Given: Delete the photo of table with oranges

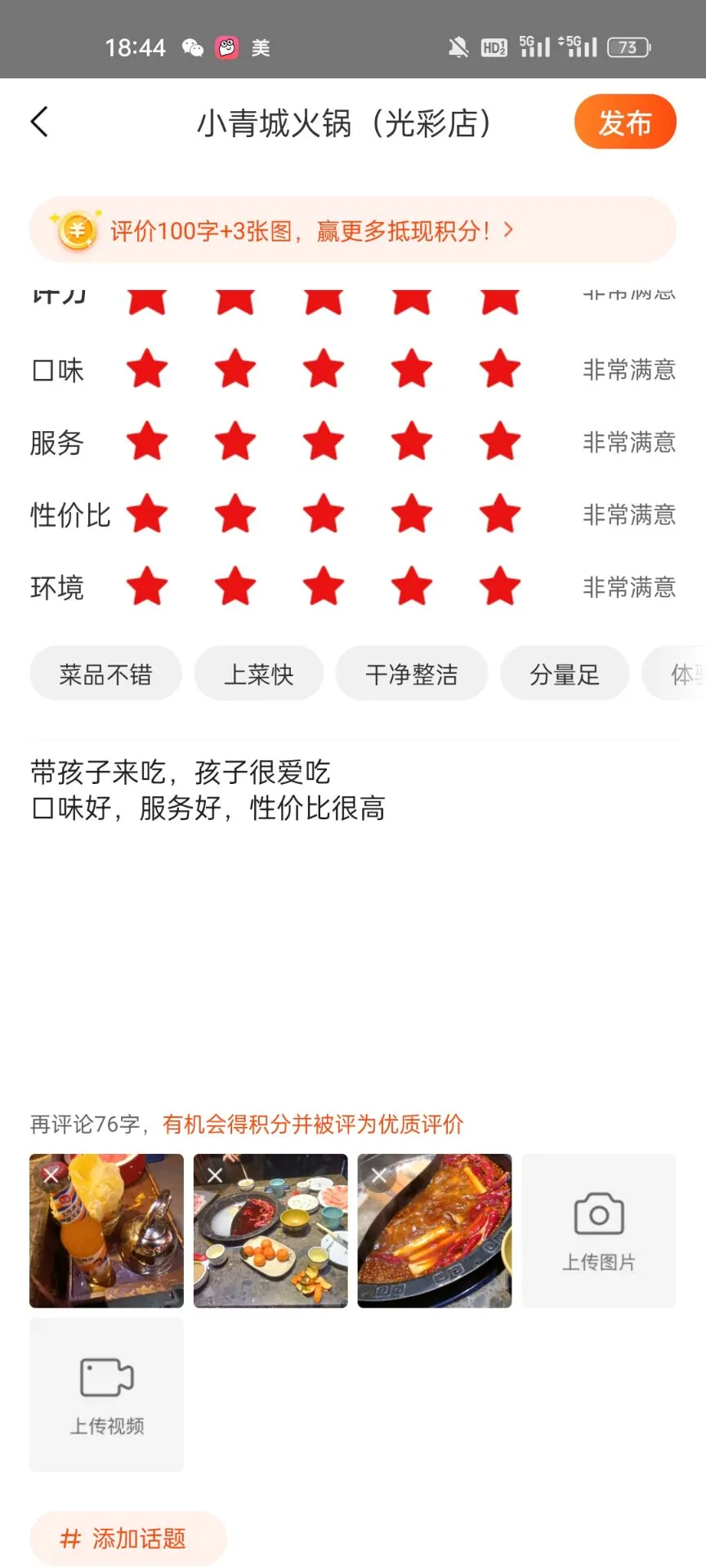Looking at the screenshot, I should [215, 1175].
